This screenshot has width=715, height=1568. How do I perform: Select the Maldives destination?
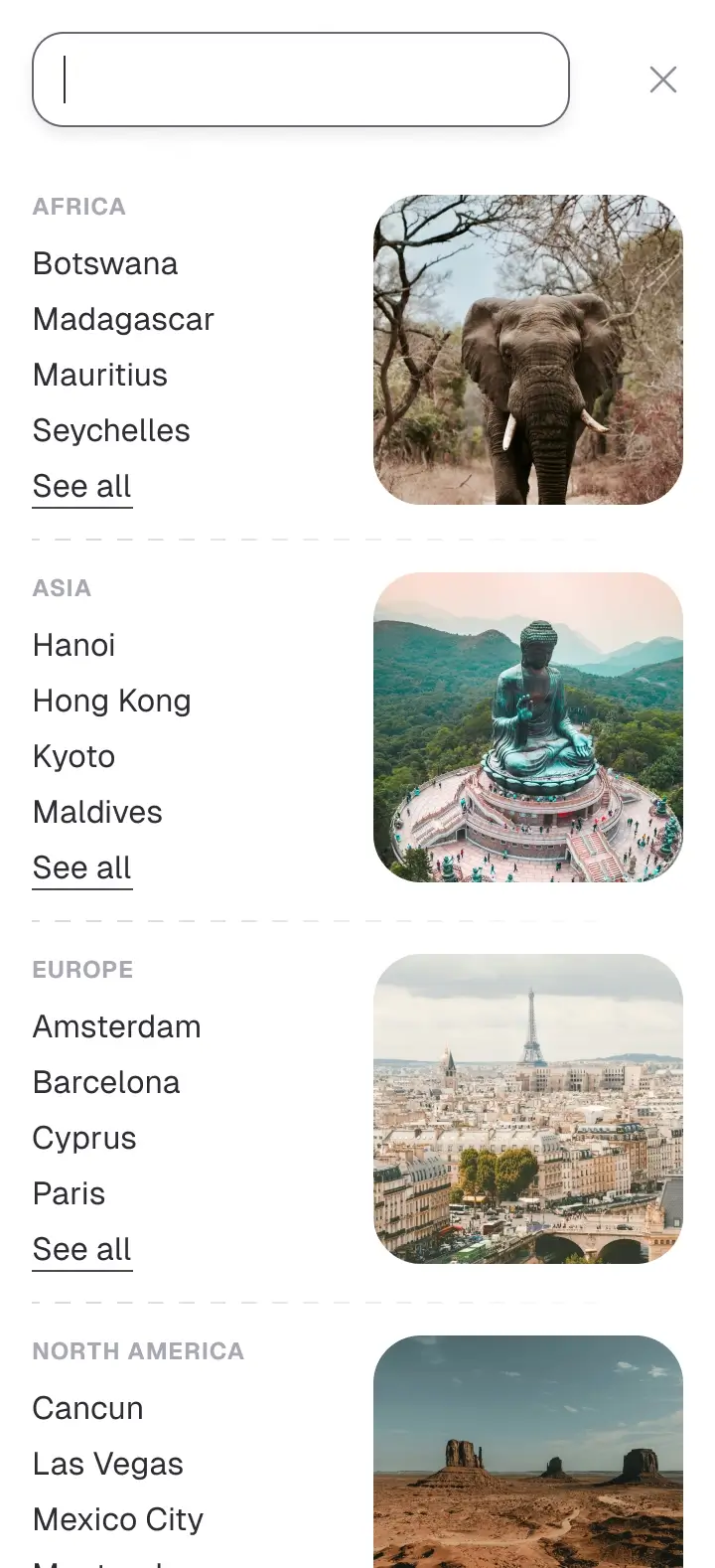tap(97, 812)
